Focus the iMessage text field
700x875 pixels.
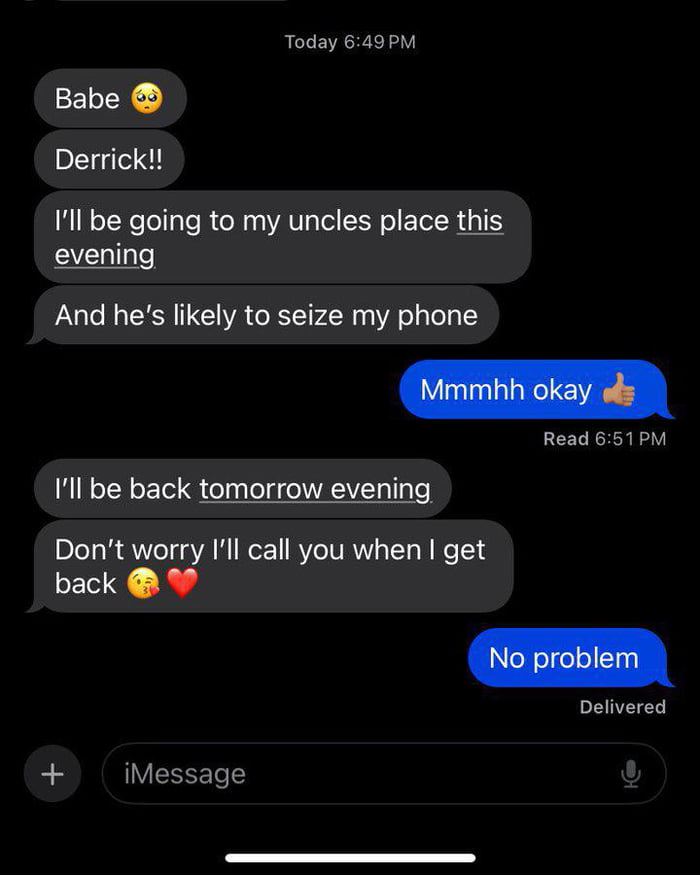(x=360, y=773)
